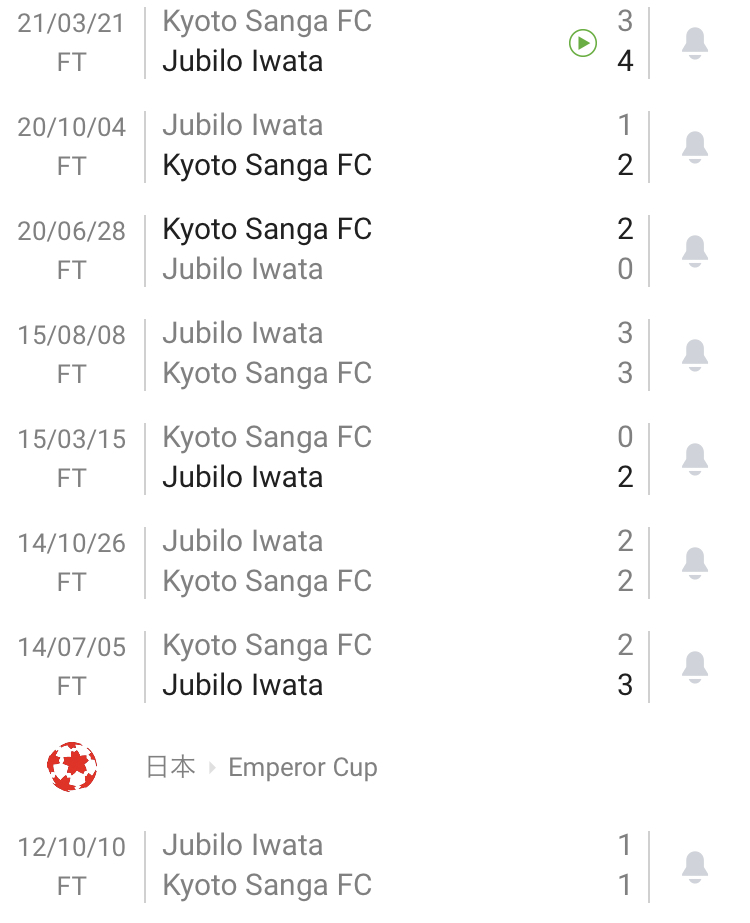This screenshot has height=923, width=750.
Task: Select the bell for the 14/07/05 match
Action: pos(695,667)
